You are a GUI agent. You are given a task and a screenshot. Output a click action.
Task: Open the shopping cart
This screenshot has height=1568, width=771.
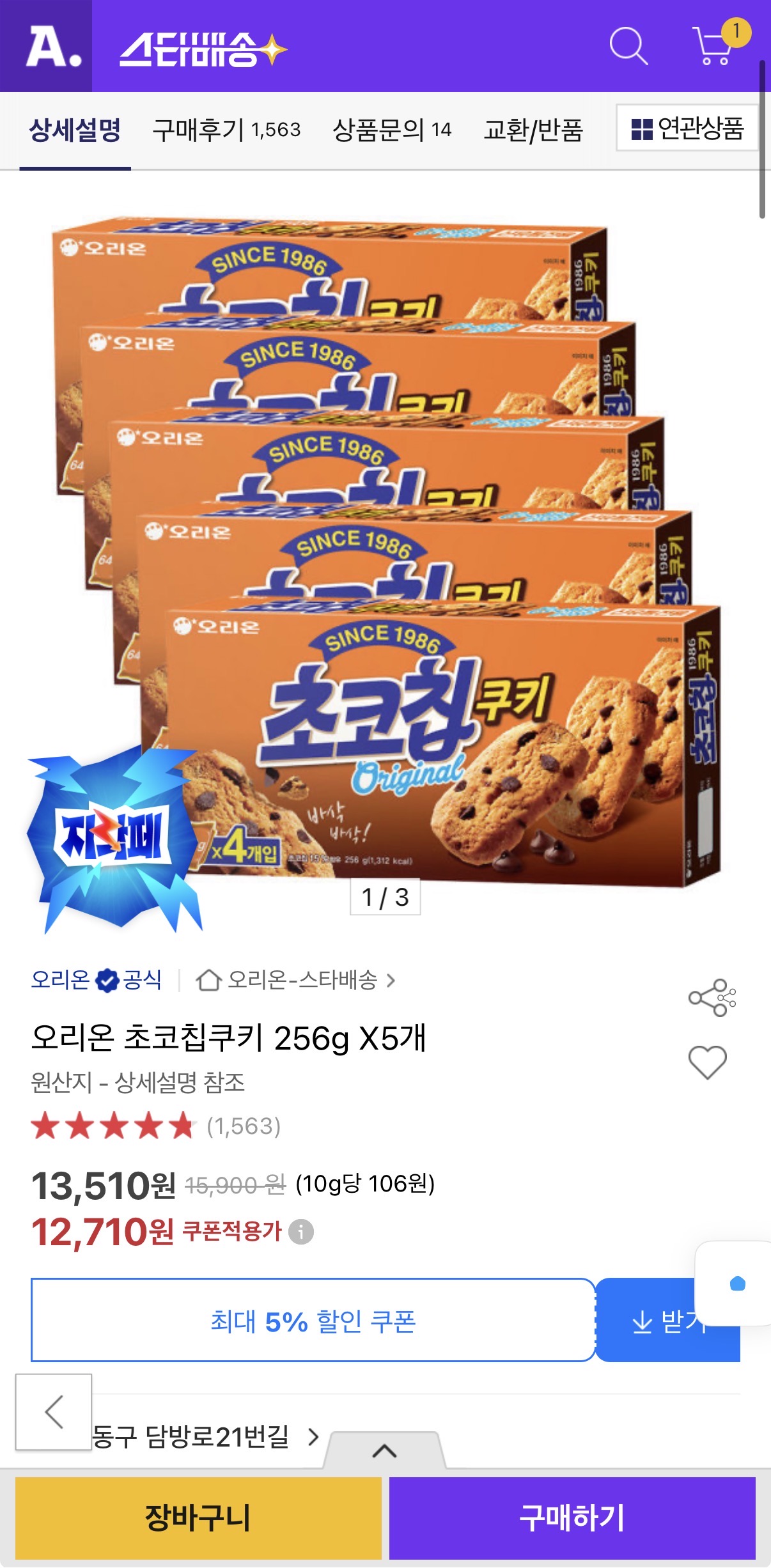tap(714, 46)
